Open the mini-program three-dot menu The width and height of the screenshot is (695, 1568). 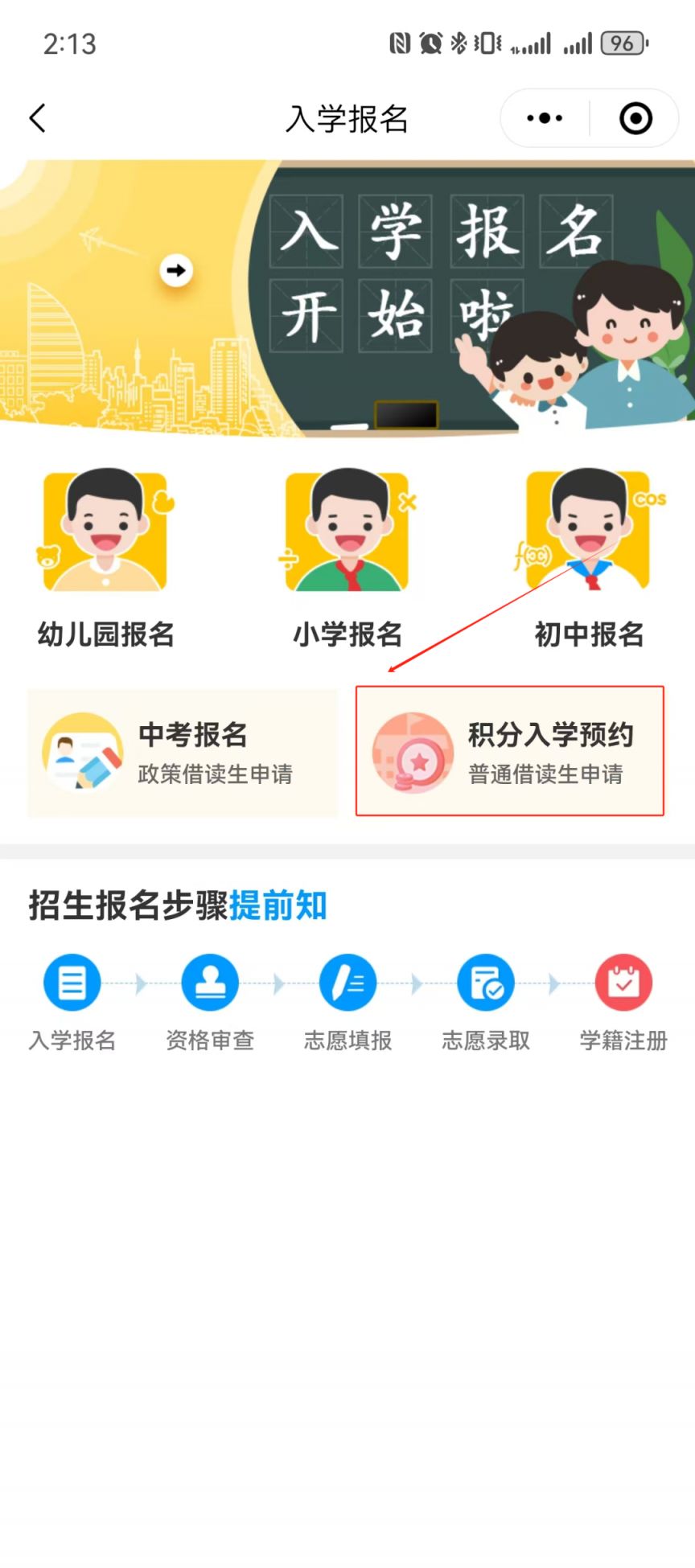545,118
